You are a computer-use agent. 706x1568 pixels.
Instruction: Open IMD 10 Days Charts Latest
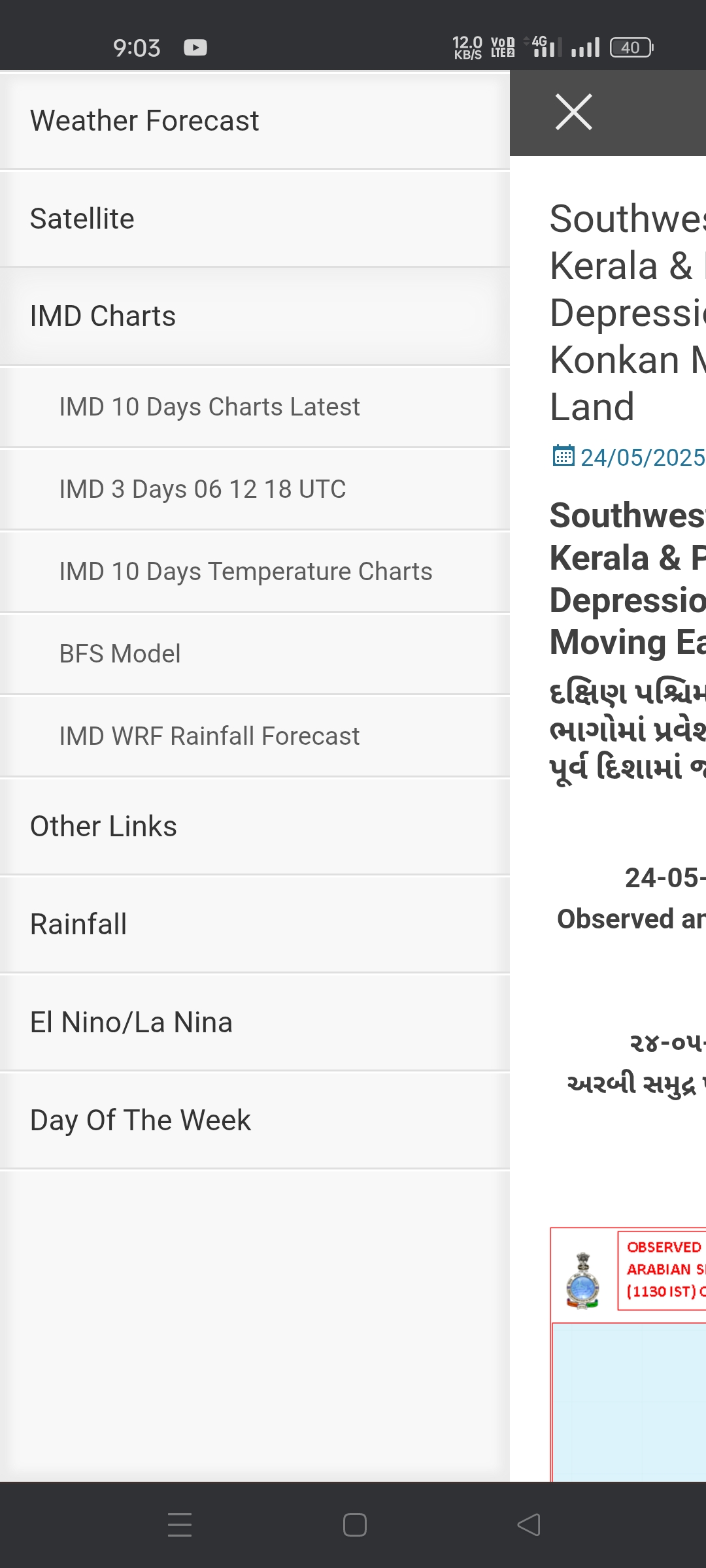pyautogui.click(x=209, y=407)
